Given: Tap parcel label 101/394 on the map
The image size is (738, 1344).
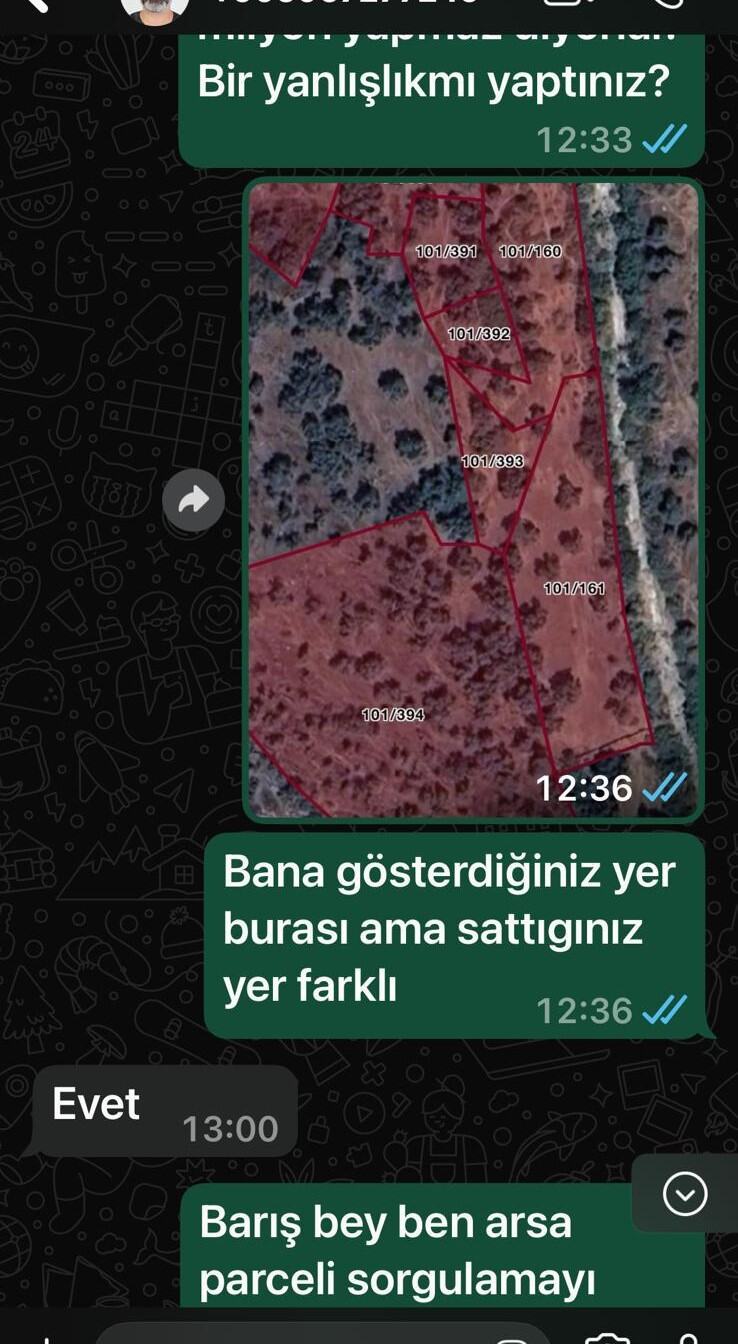Looking at the screenshot, I should click(x=392, y=716).
